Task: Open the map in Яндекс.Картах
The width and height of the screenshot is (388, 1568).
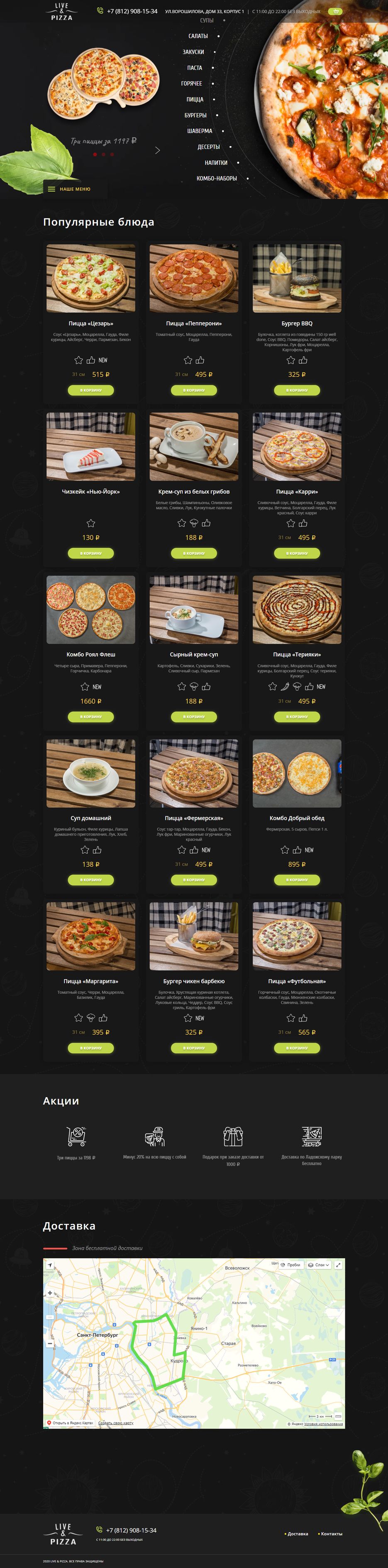Action: click(x=70, y=1423)
